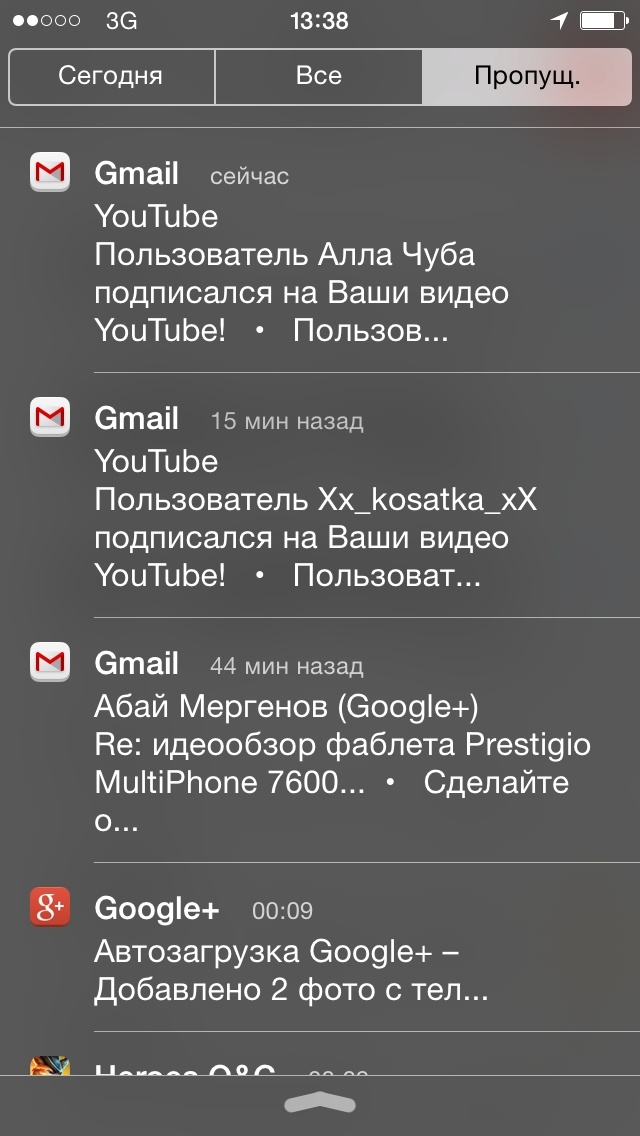This screenshot has width=640, height=1136.
Task: Open Gmail notification about Алла Чуба
Action: (x=320, y=251)
